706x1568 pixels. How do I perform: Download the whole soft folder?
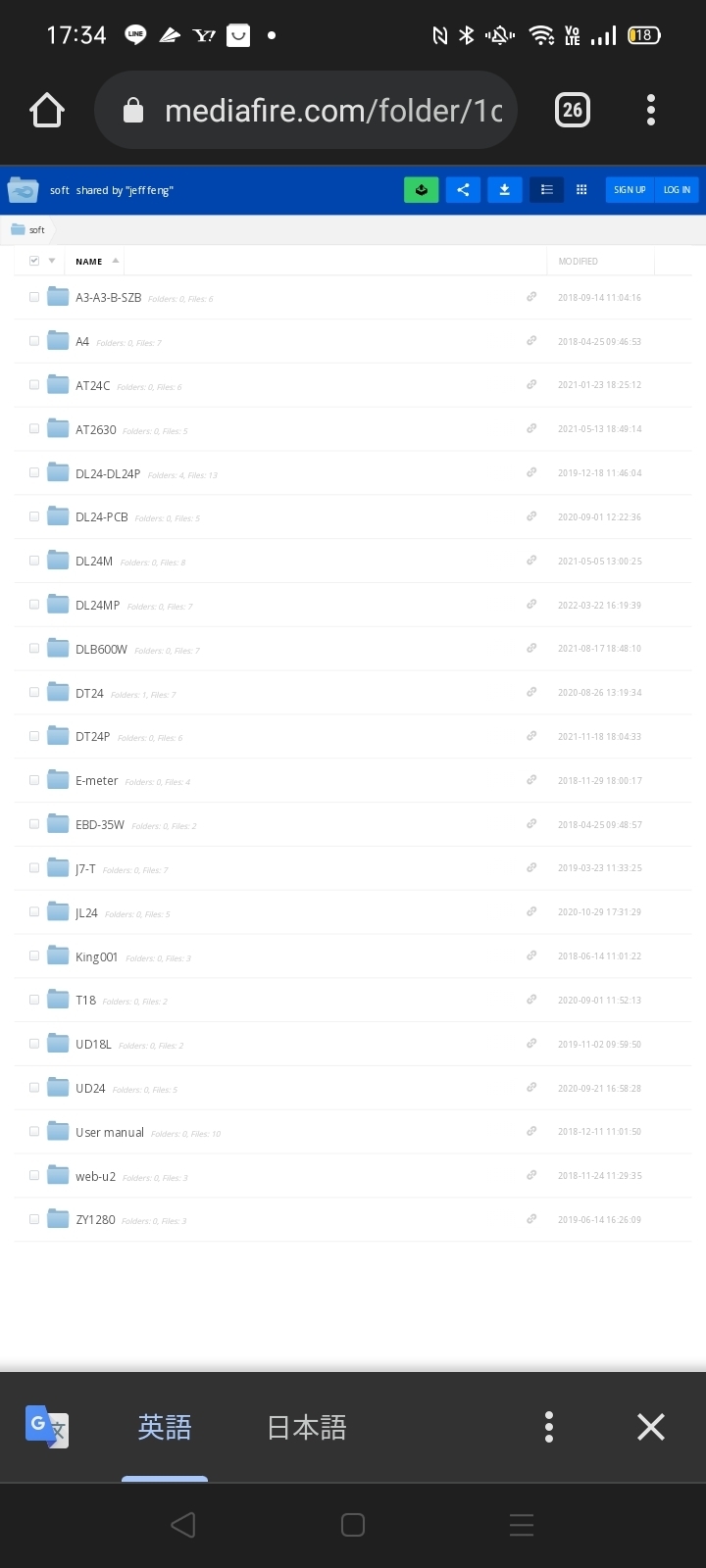[x=504, y=190]
